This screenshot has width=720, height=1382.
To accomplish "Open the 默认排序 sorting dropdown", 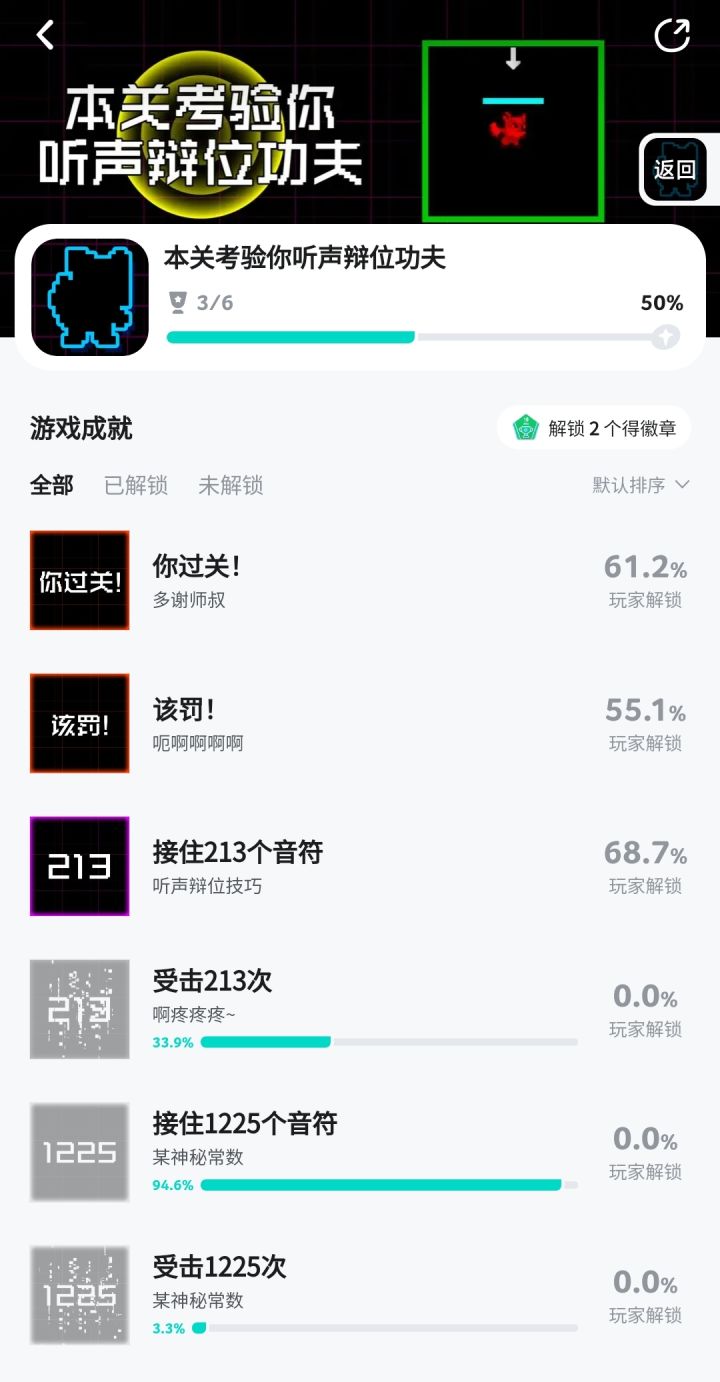I will click(x=630, y=484).
